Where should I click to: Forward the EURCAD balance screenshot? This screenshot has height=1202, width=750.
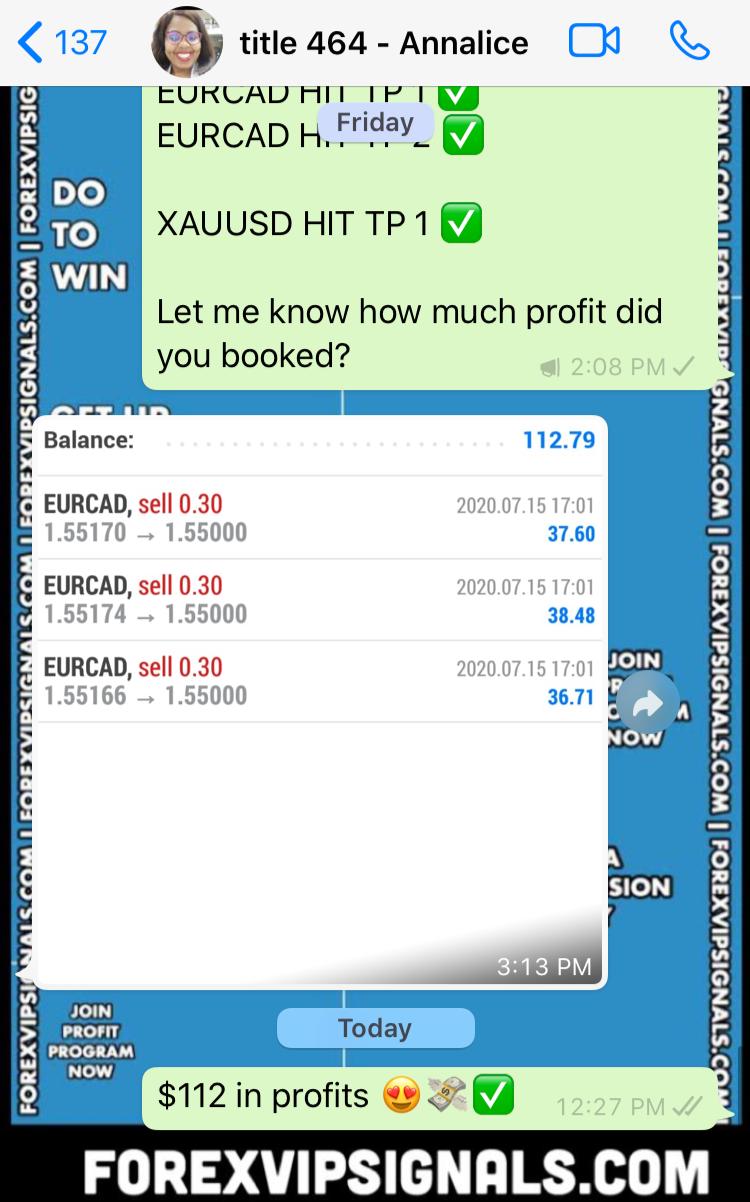click(647, 705)
